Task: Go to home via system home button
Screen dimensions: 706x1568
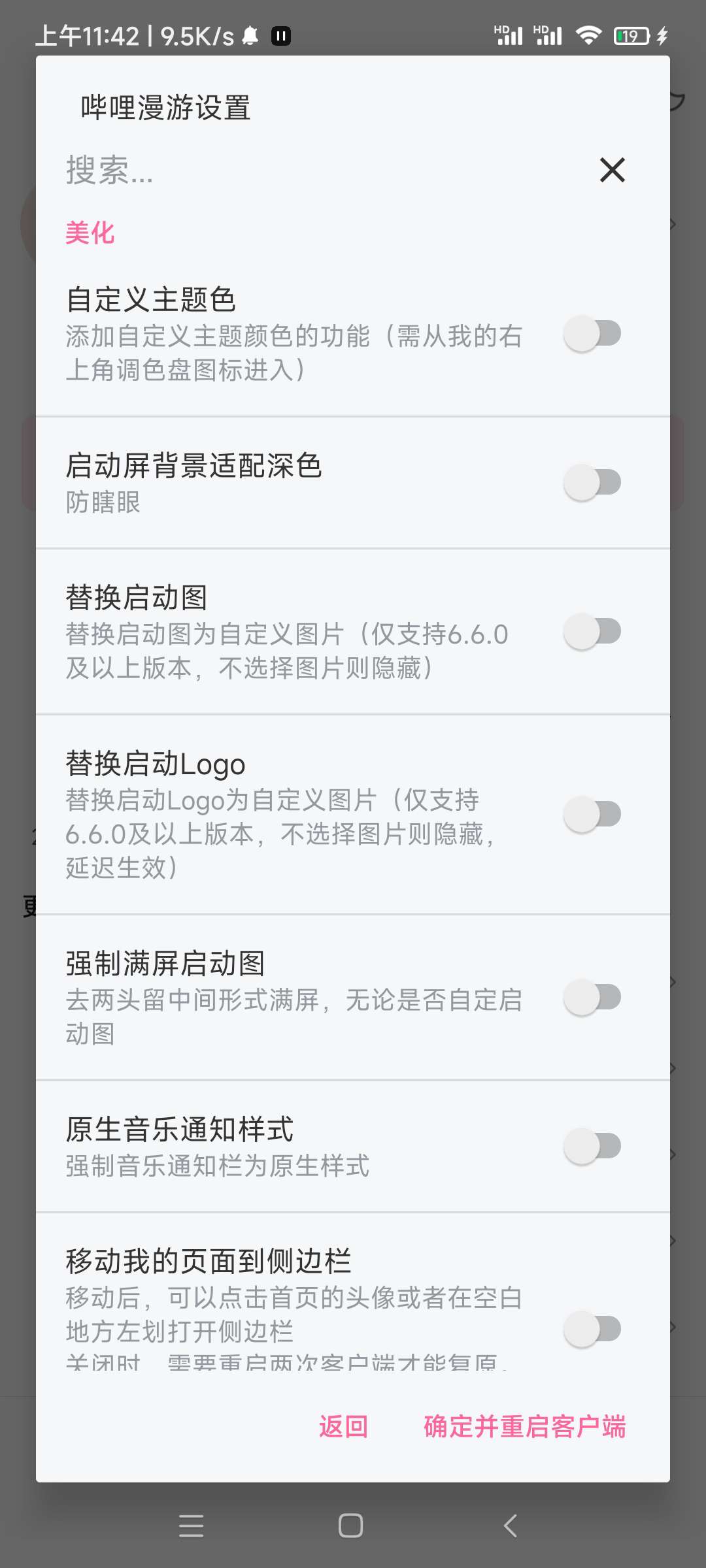Action: coord(351,1526)
